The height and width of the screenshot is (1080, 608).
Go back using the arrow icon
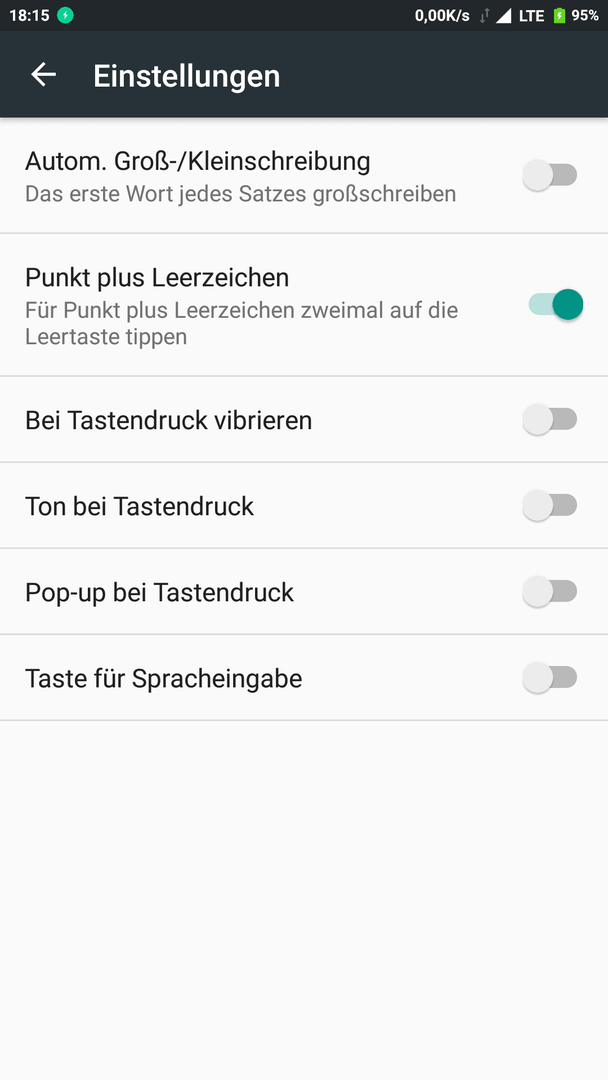43,74
